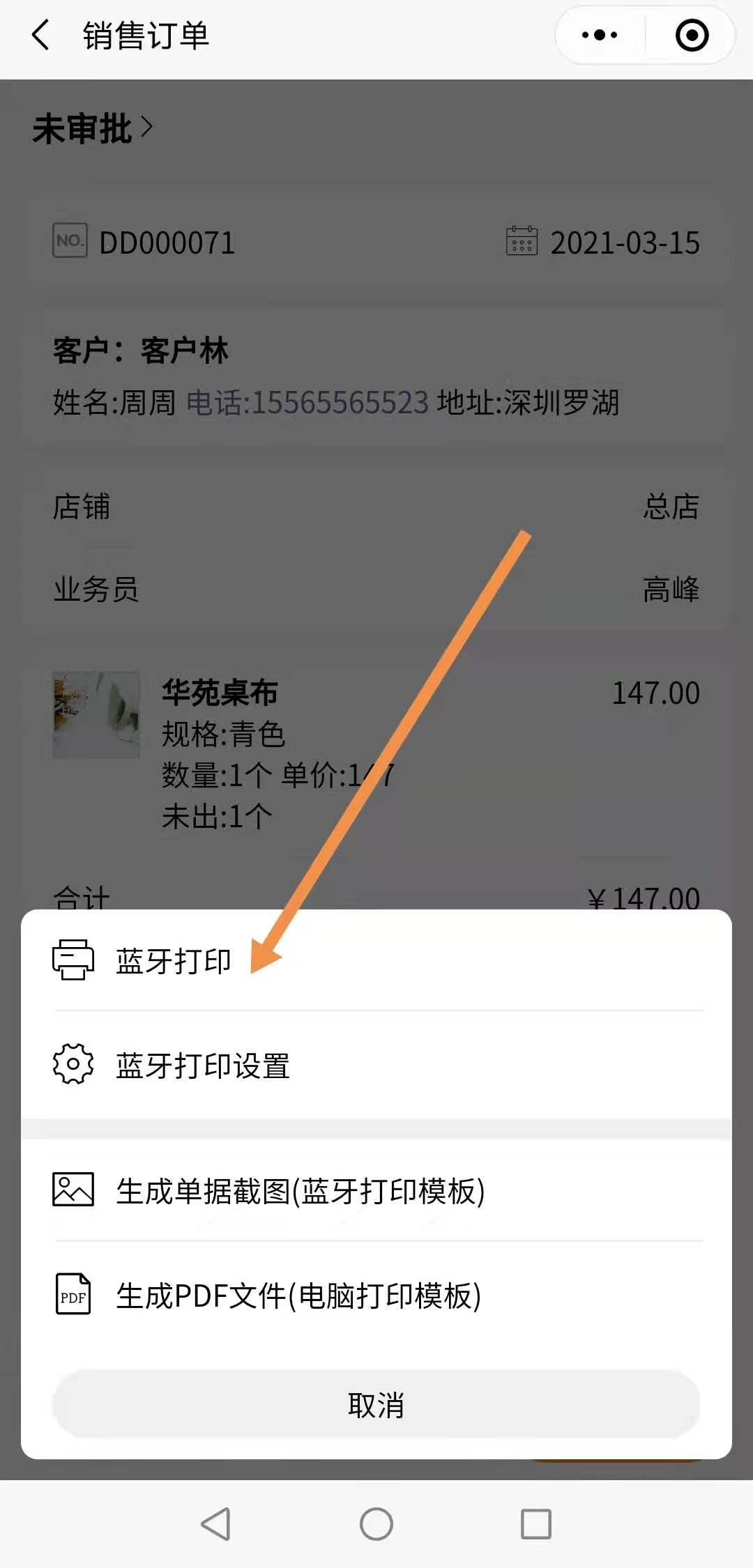
Task: Choose 生成单据截图(蓝牙打印模板)
Action: [300, 1191]
